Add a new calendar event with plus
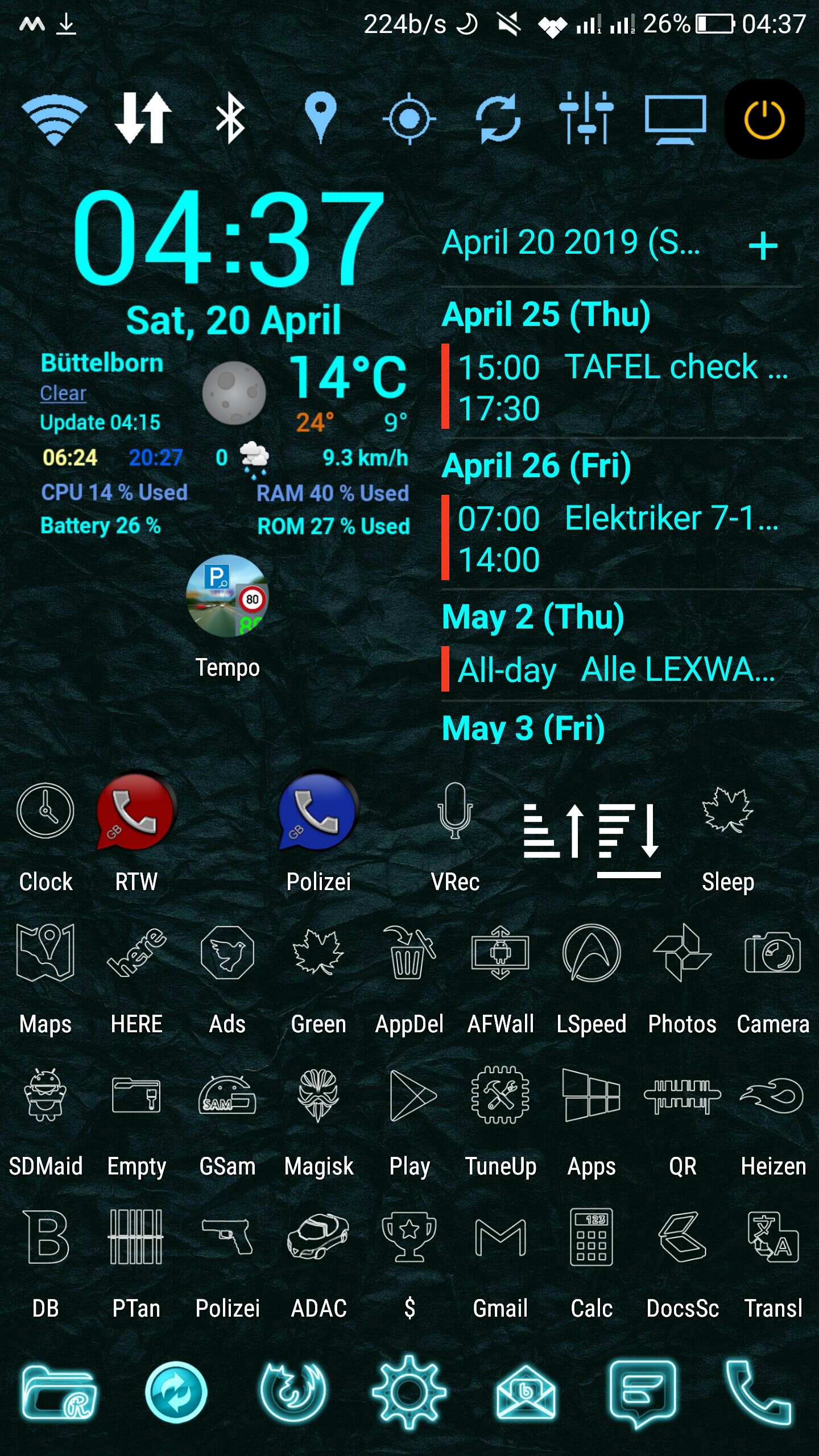819x1456 pixels. click(x=763, y=246)
